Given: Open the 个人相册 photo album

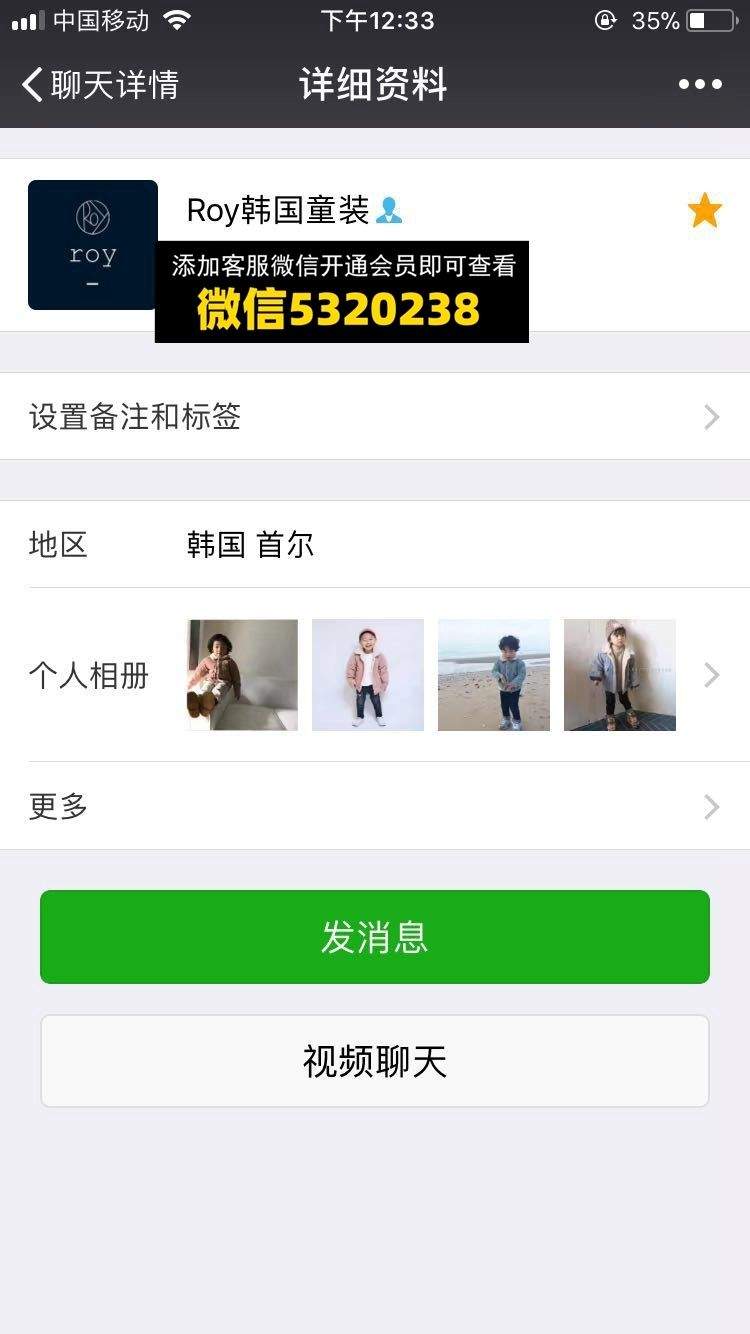Looking at the screenshot, I should pyautogui.click(x=375, y=675).
